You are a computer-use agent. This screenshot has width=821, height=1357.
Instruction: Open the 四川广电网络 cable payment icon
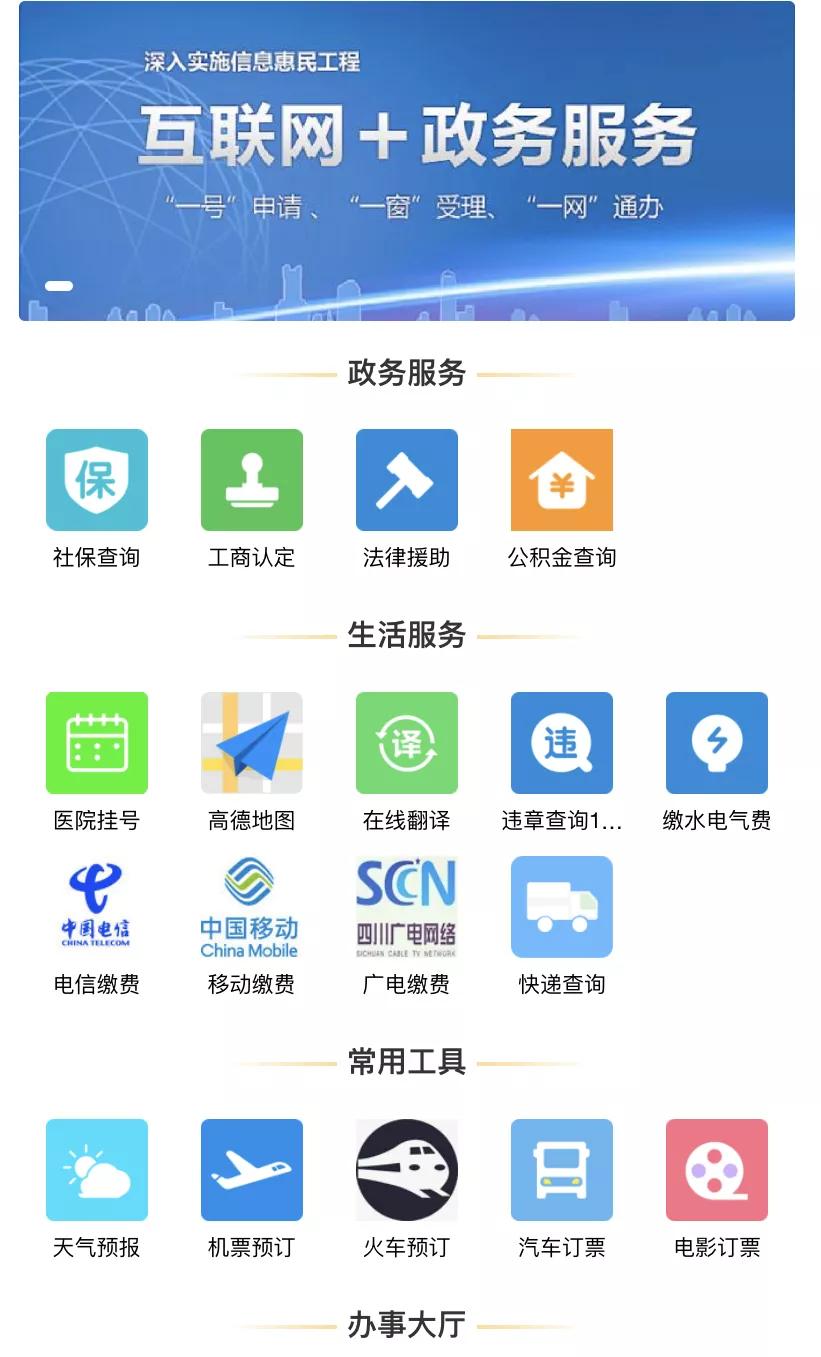pos(407,907)
